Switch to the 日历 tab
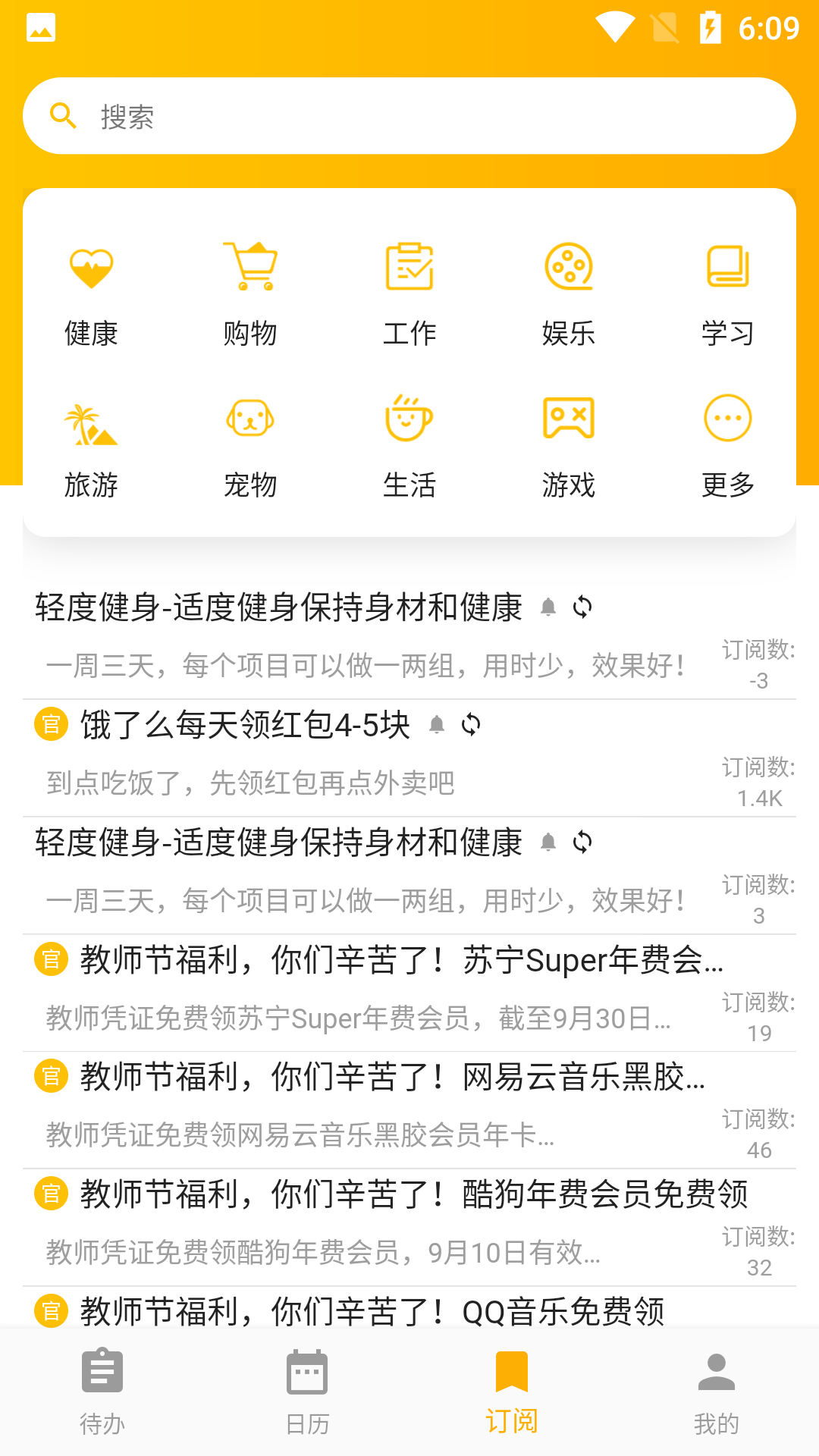The width and height of the screenshot is (819, 1456). [307, 1392]
